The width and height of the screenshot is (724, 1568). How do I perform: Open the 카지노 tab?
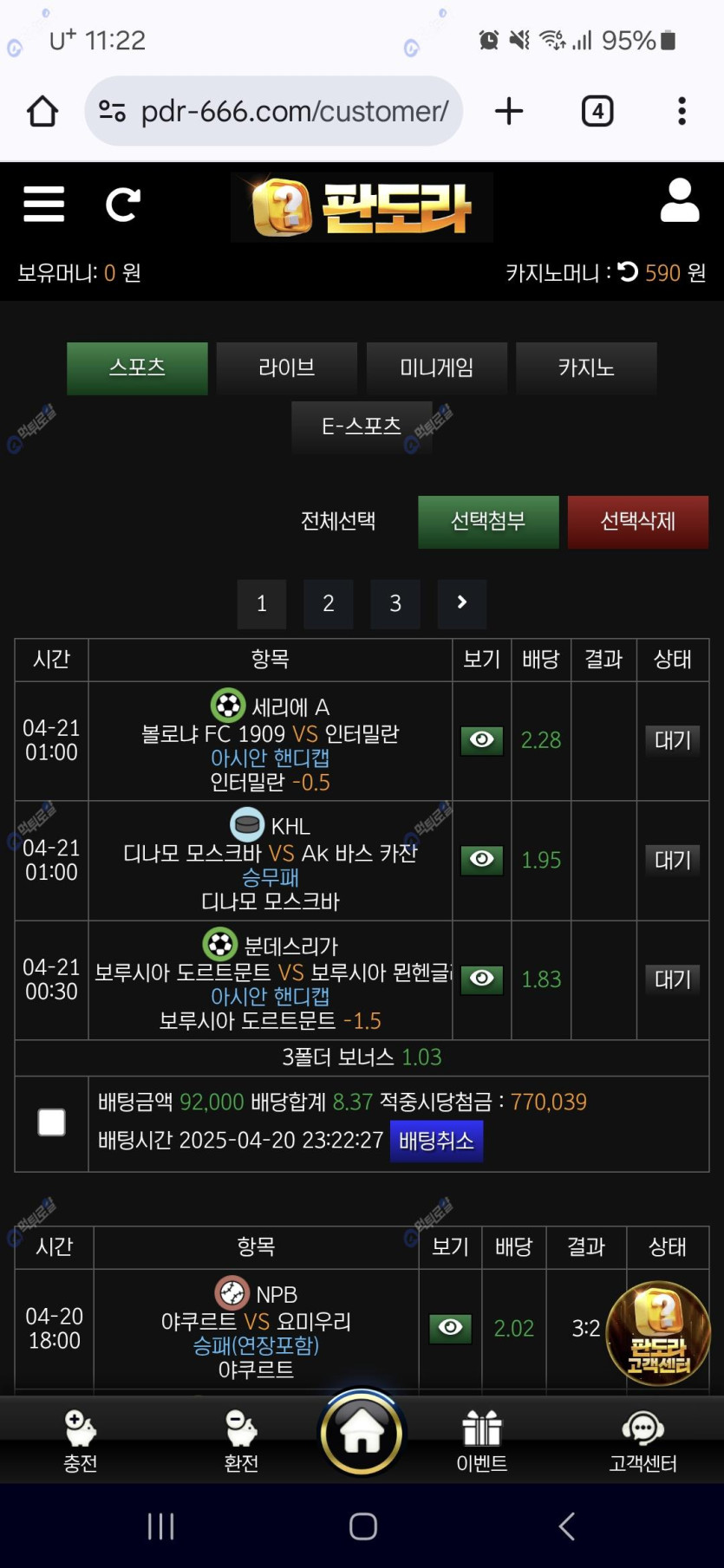[586, 368]
